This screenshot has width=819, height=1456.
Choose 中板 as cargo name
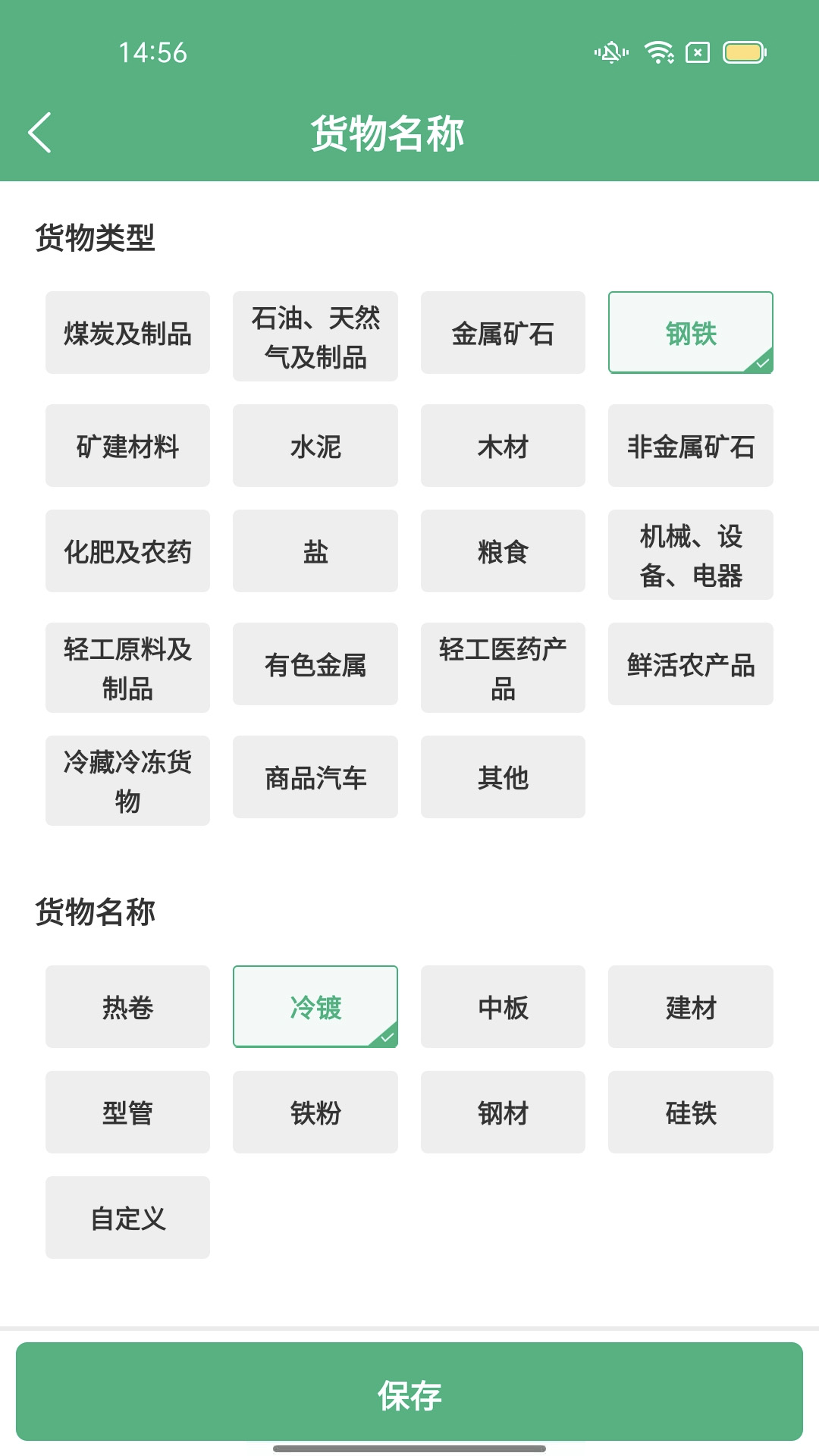click(x=503, y=1007)
